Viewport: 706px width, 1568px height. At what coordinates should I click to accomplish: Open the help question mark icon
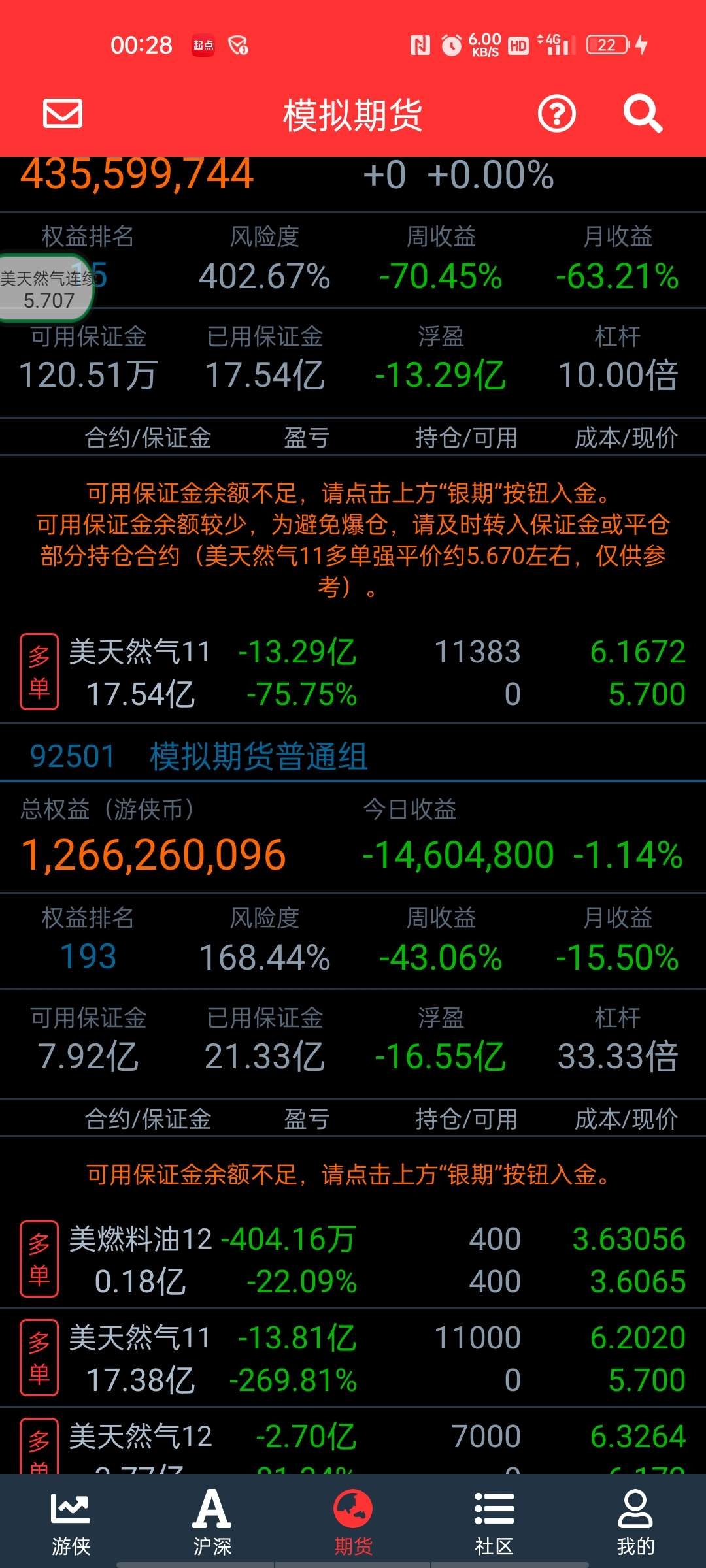click(x=557, y=114)
